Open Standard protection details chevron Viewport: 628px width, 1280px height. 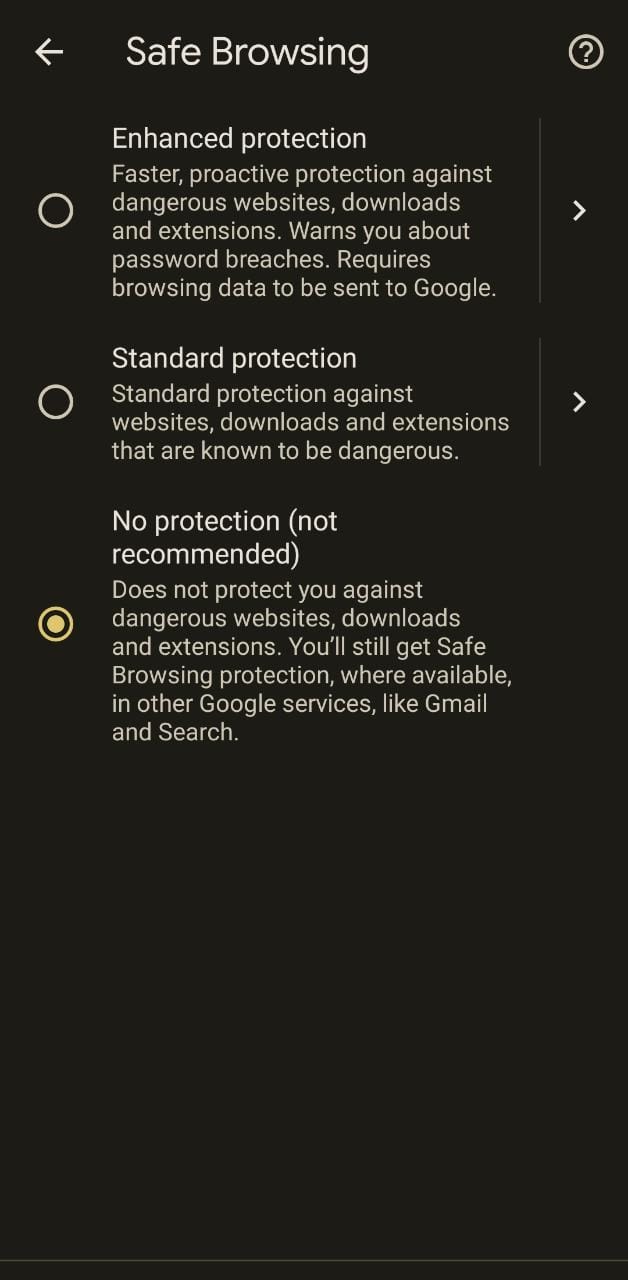click(579, 402)
